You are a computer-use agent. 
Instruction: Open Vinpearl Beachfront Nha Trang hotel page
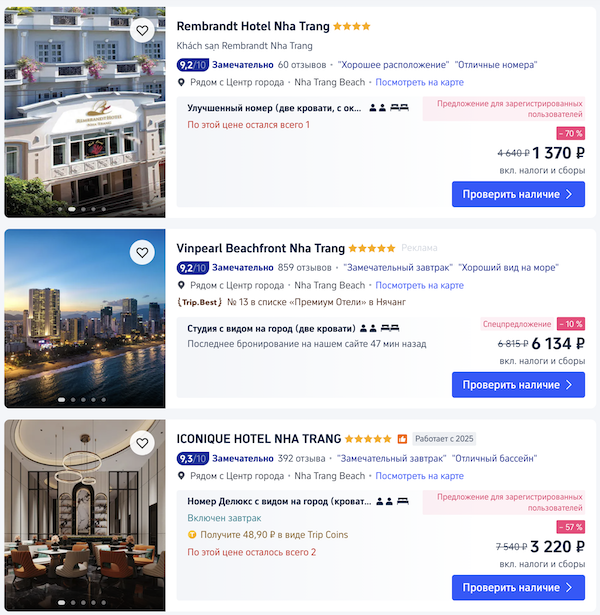click(x=260, y=248)
